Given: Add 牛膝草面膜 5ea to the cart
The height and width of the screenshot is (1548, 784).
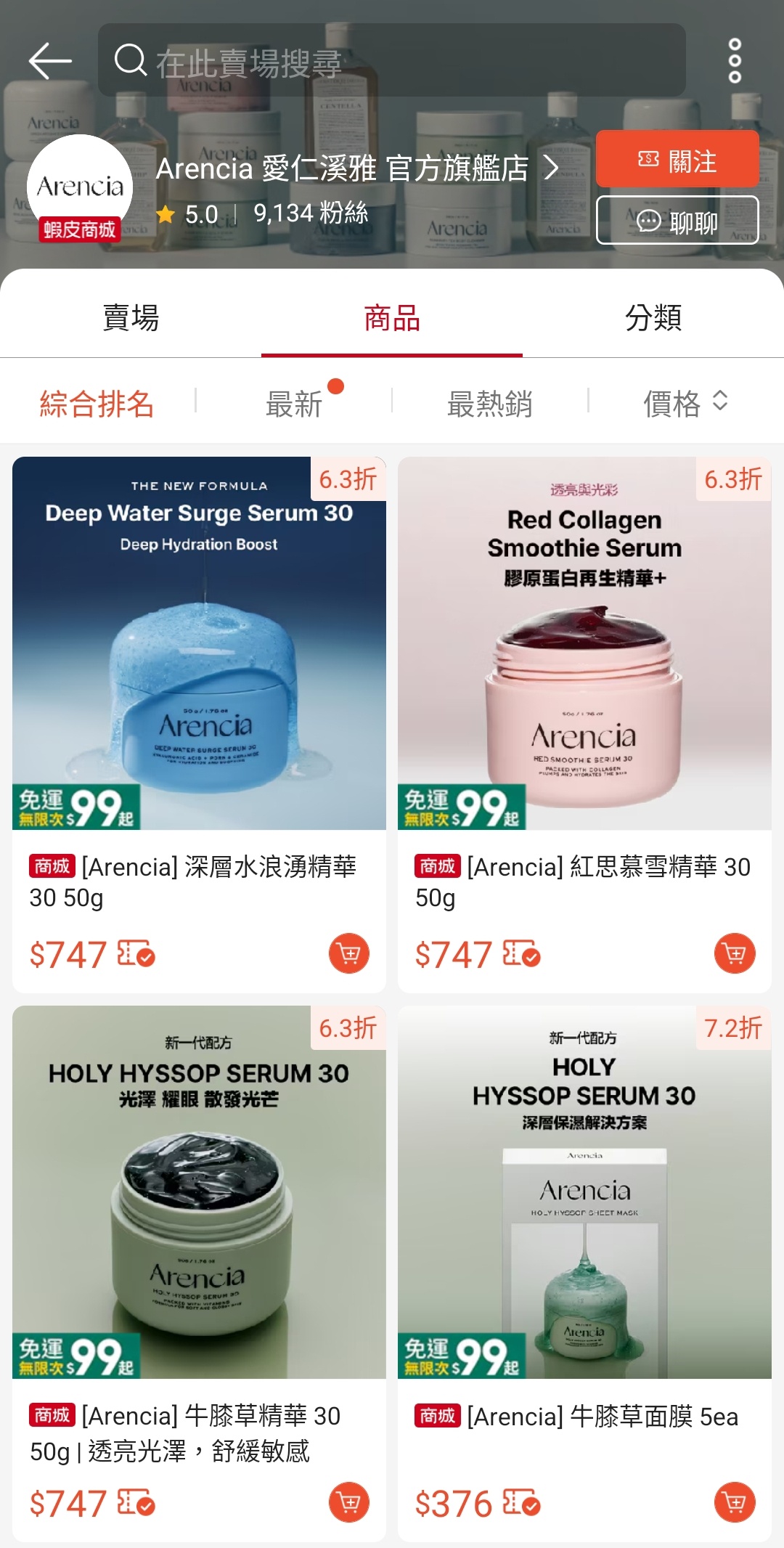Looking at the screenshot, I should 735,1502.
